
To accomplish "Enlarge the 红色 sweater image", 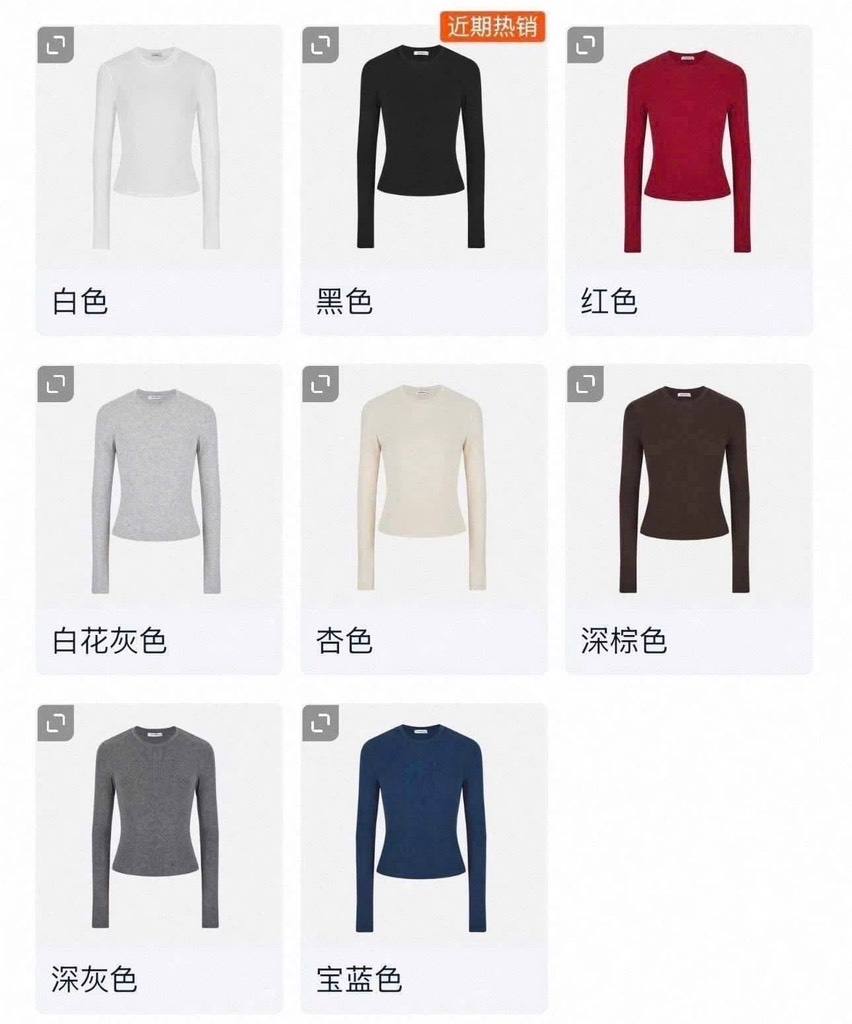I will (585, 45).
